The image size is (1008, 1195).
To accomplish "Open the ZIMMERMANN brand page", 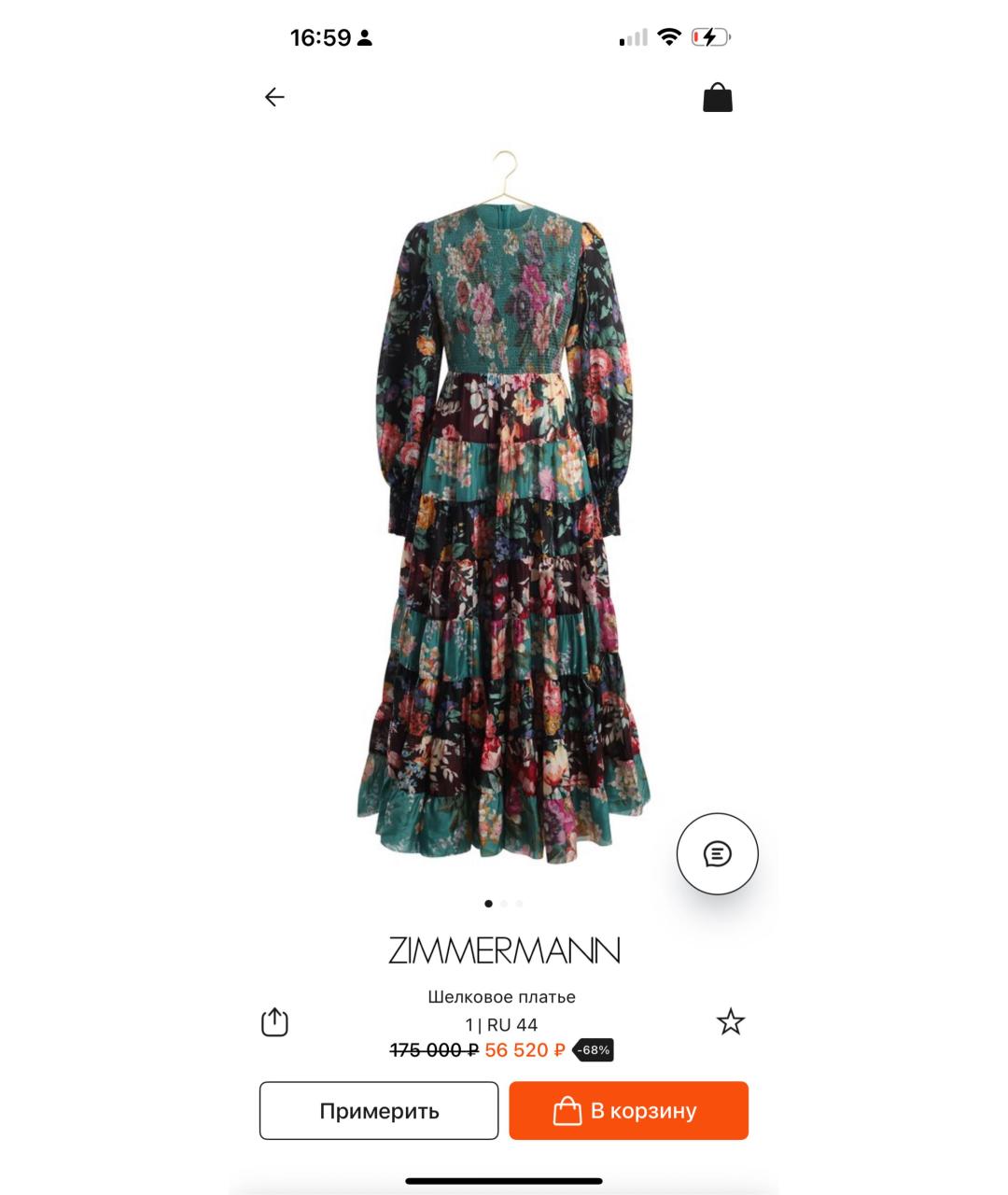I will (x=504, y=950).
